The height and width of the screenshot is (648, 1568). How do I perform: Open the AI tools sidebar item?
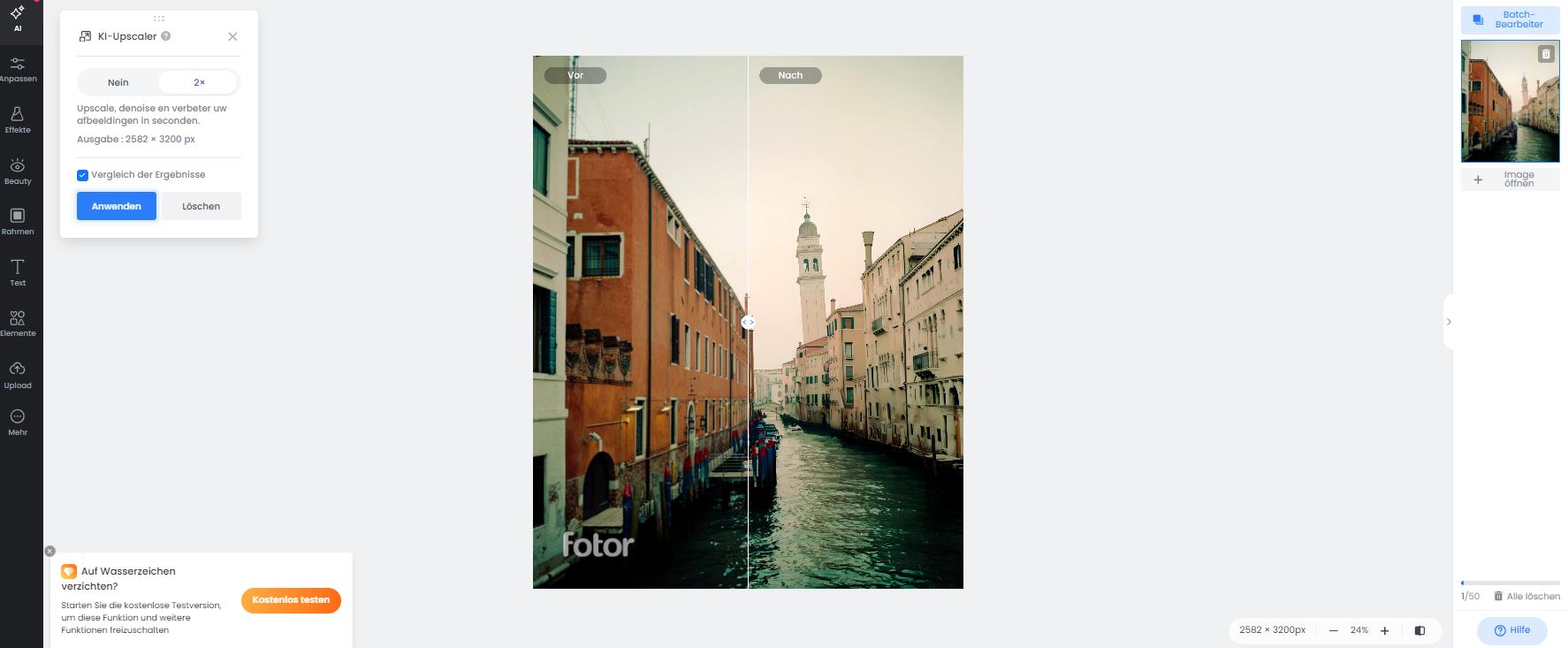coord(18,18)
